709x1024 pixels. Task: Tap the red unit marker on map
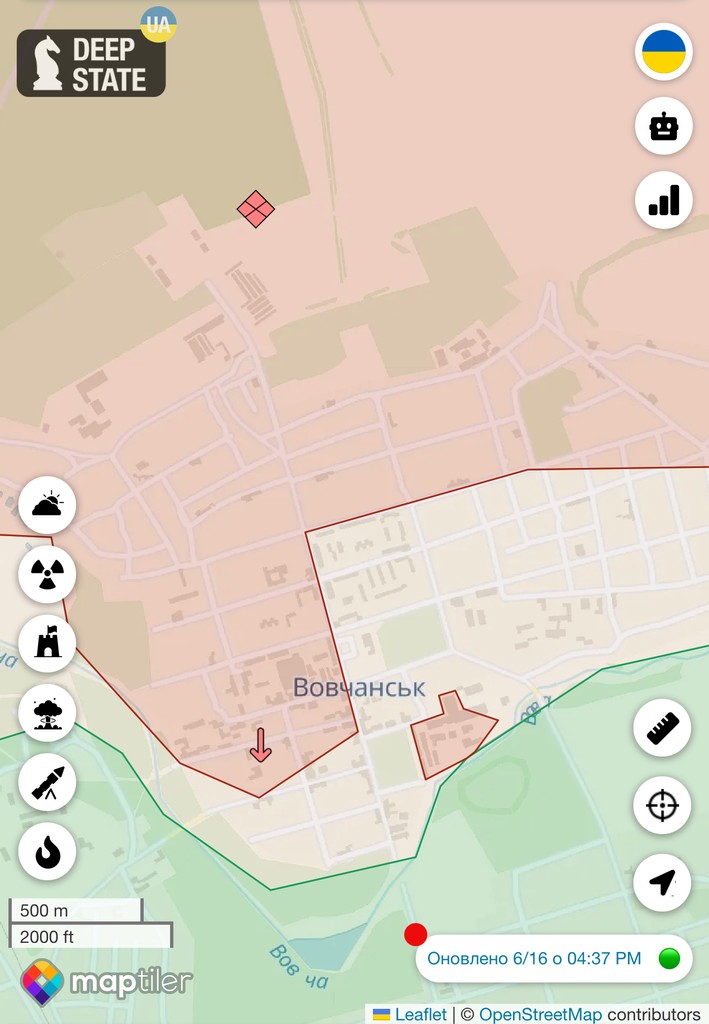click(256, 209)
